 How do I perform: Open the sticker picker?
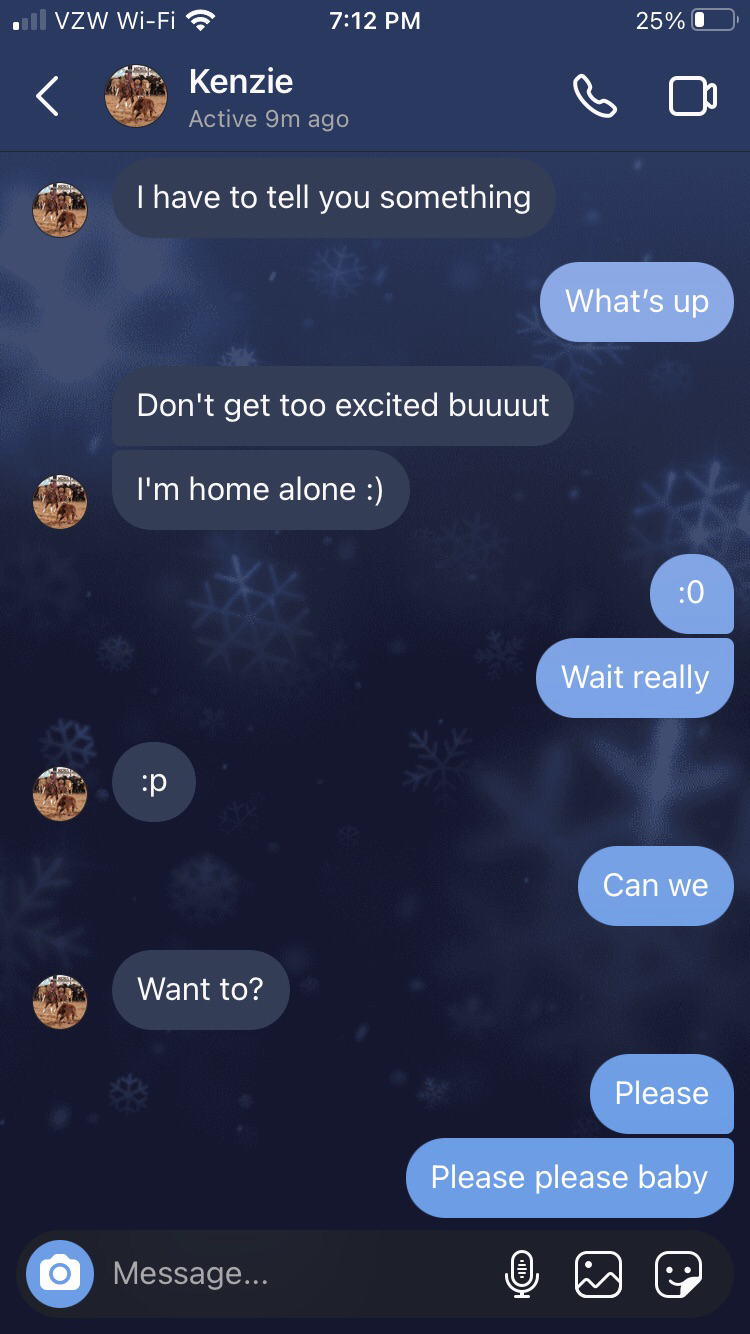point(678,1274)
